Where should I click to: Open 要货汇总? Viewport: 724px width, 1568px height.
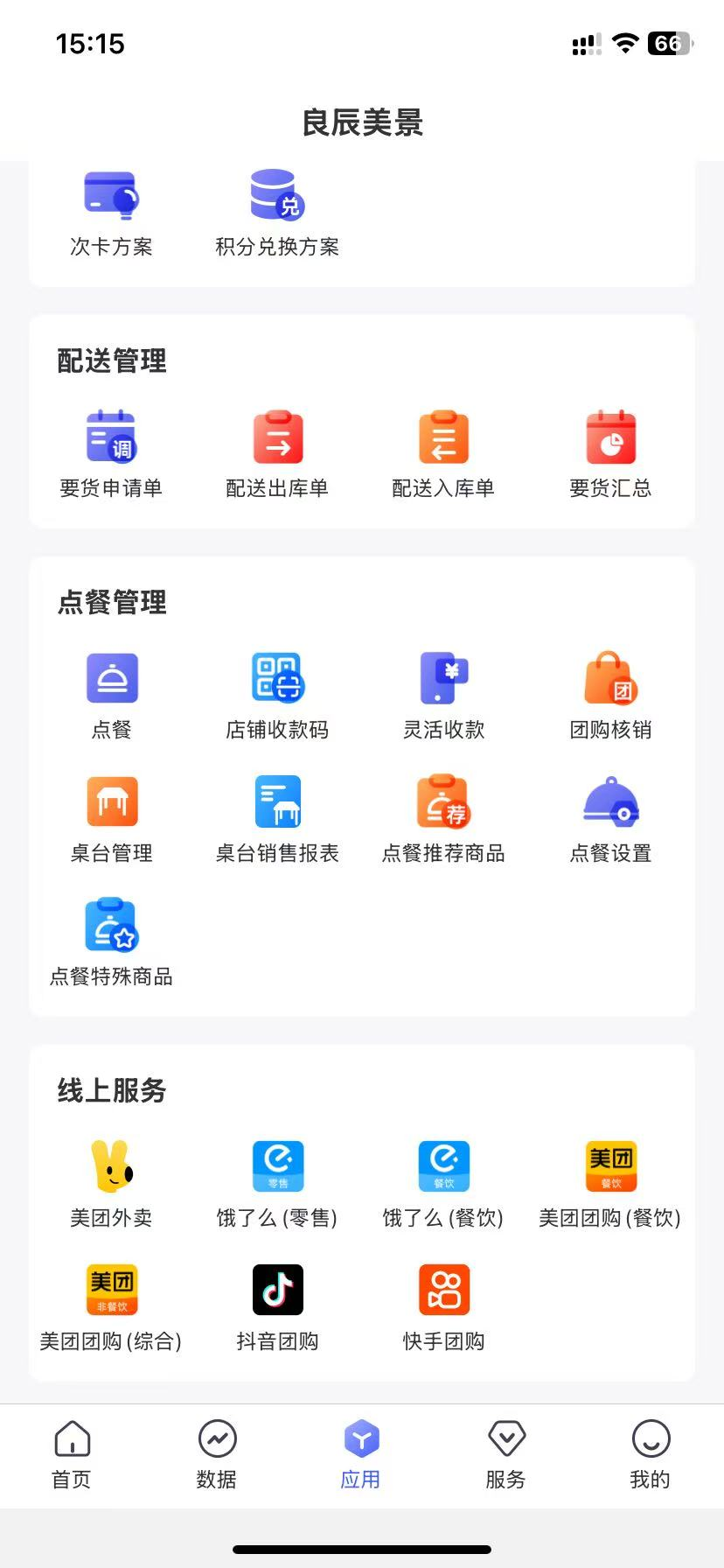point(610,455)
